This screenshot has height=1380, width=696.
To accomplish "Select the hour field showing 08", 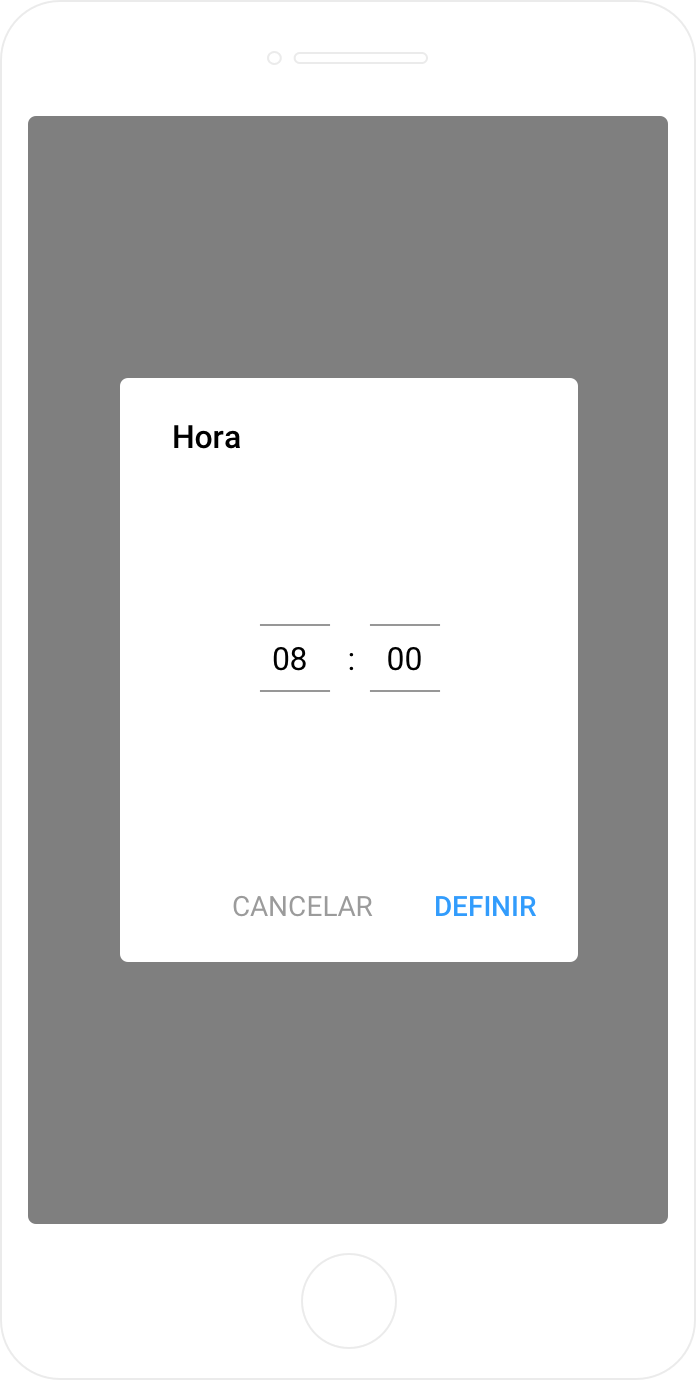I will [295, 658].
